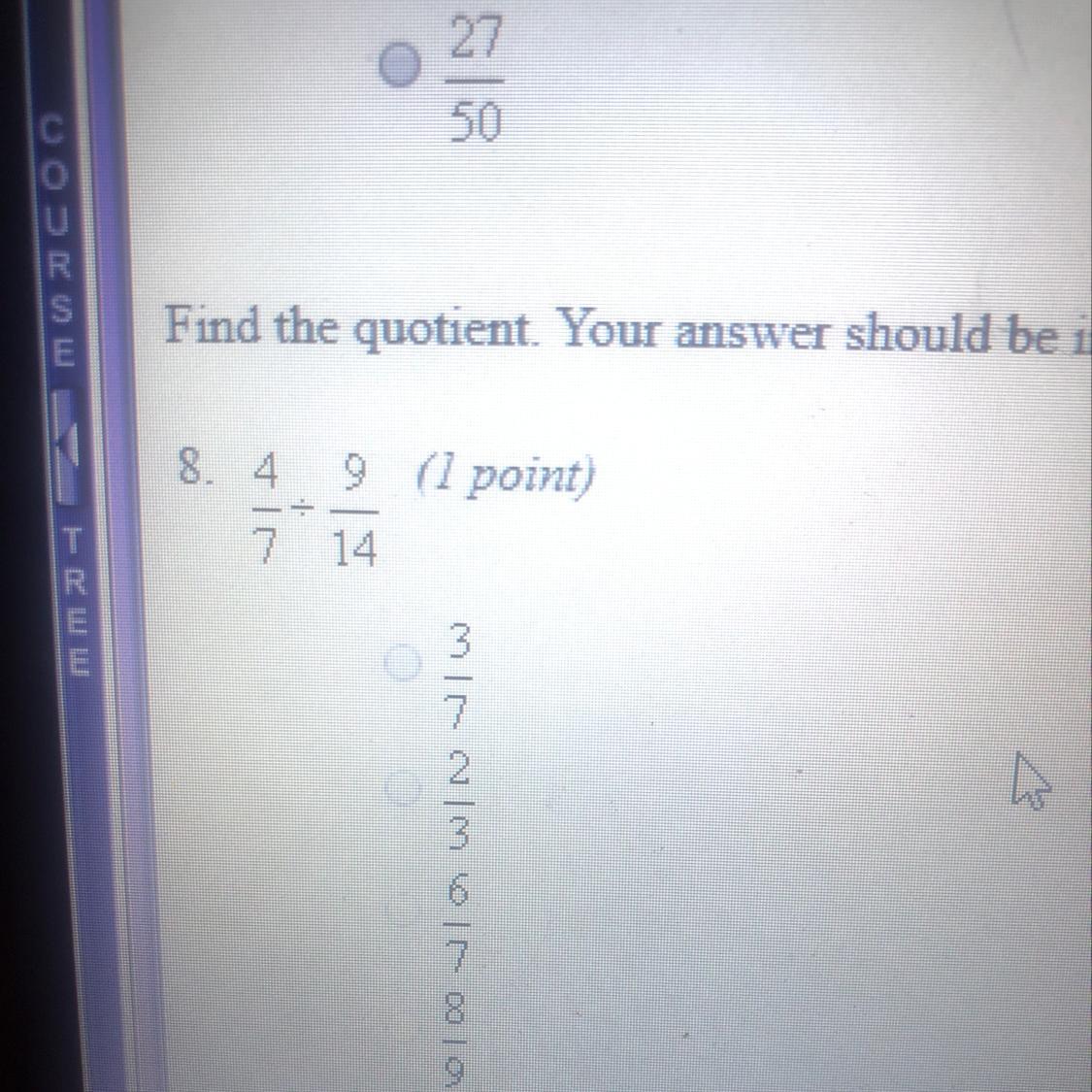Image resolution: width=1092 pixels, height=1092 pixels.
Task: Pick the 2/3 answer for question 8
Action: coord(403,788)
